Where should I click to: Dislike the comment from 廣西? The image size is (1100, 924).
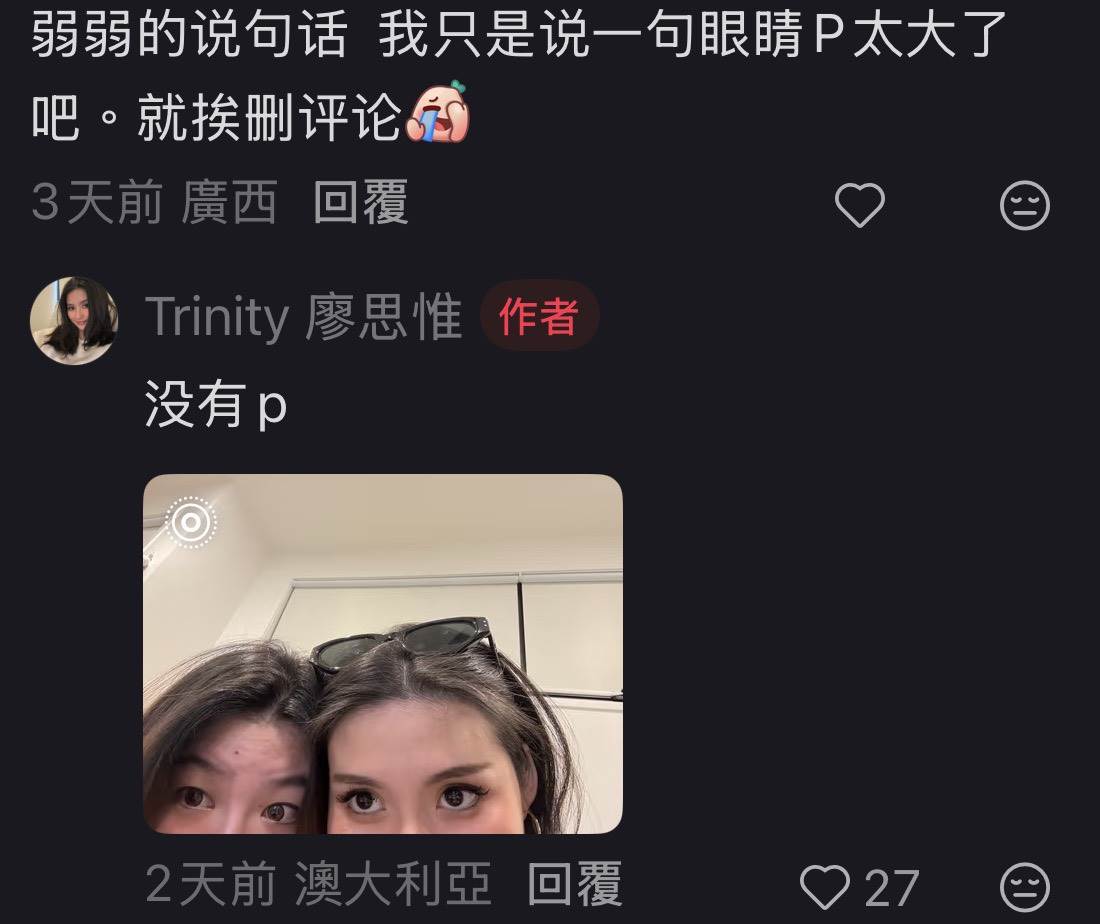(x=1024, y=206)
